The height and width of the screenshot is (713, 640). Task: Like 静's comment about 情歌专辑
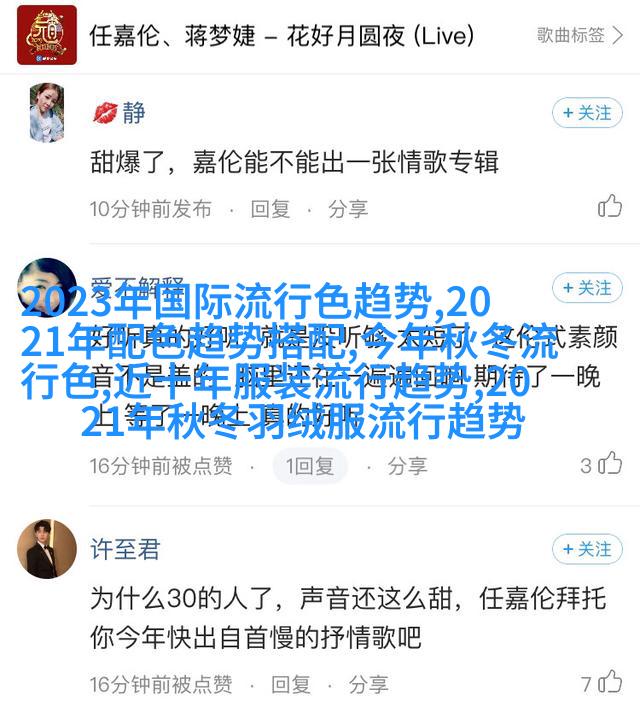coord(610,207)
